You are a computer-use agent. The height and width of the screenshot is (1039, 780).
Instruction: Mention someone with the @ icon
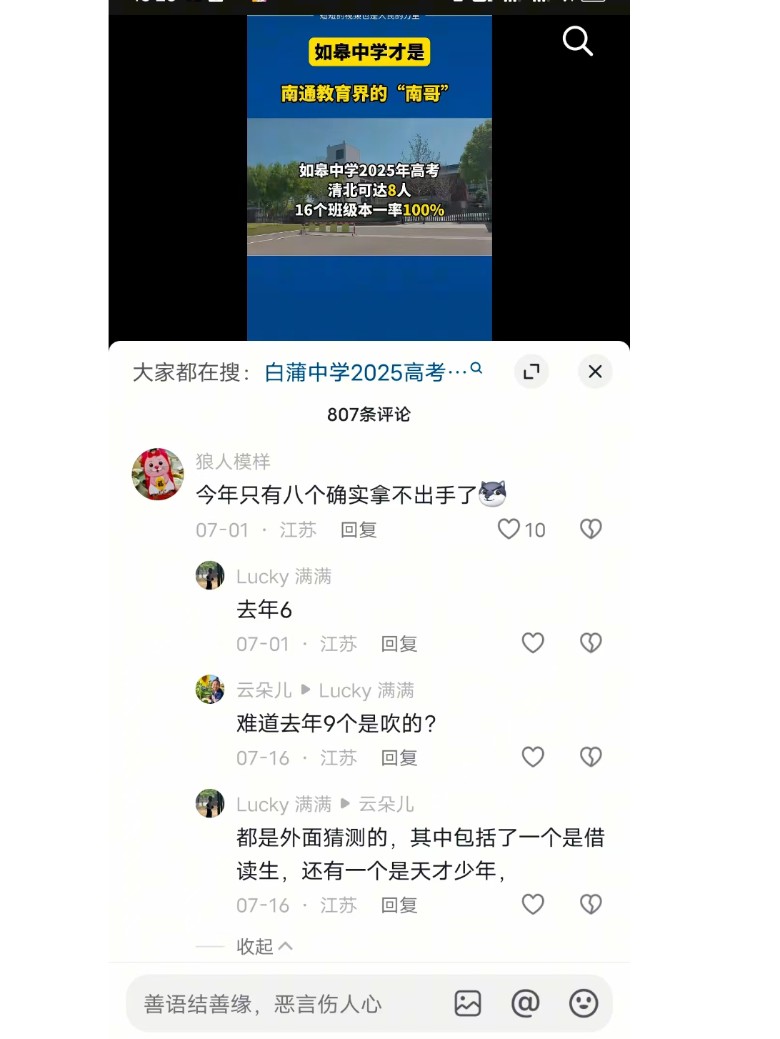click(x=525, y=1003)
